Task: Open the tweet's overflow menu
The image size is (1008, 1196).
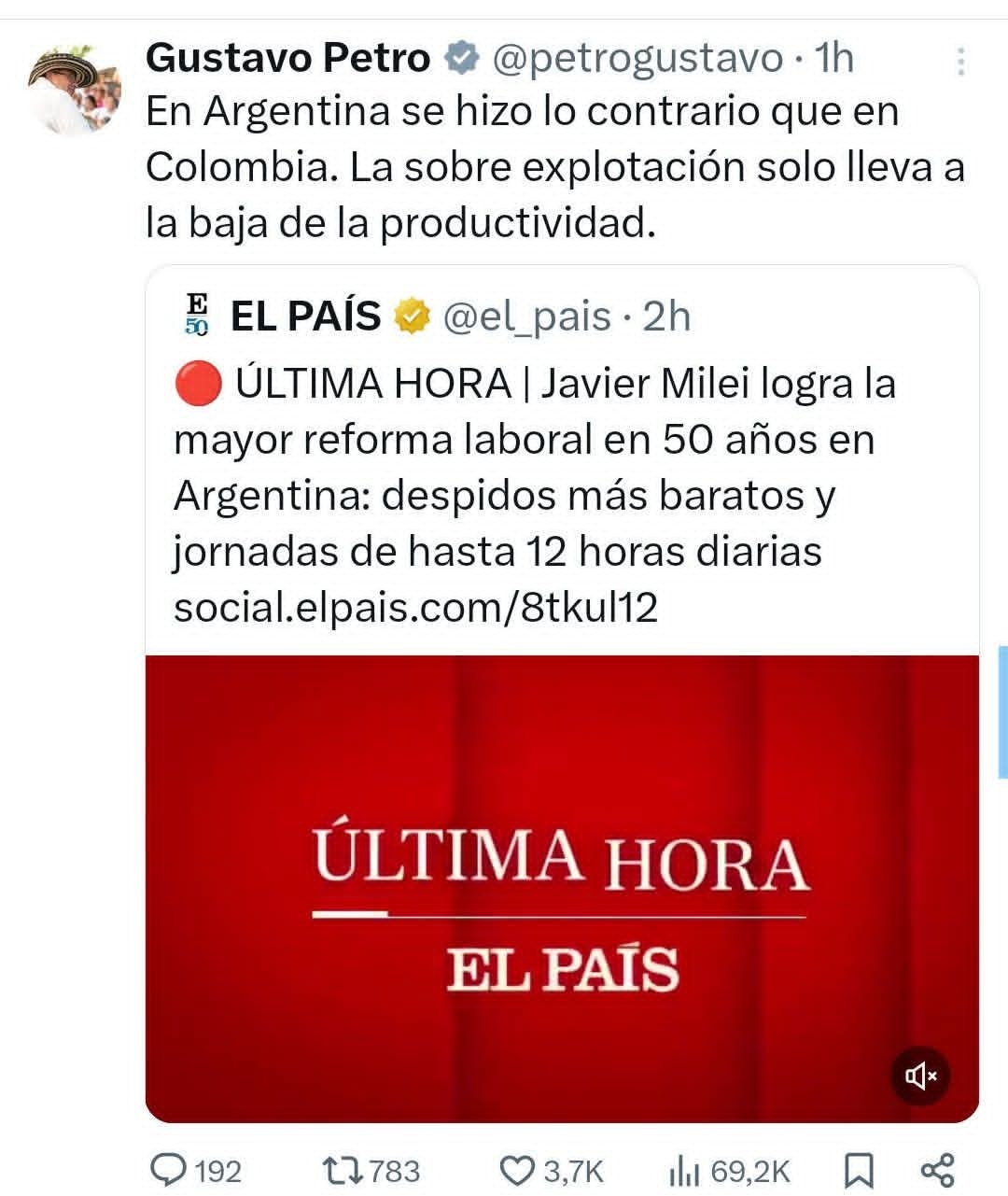Action: click(x=960, y=63)
